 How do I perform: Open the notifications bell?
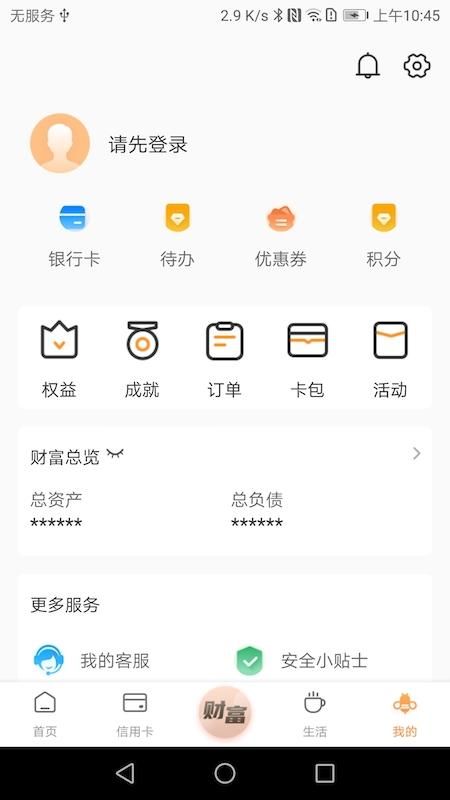(368, 65)
